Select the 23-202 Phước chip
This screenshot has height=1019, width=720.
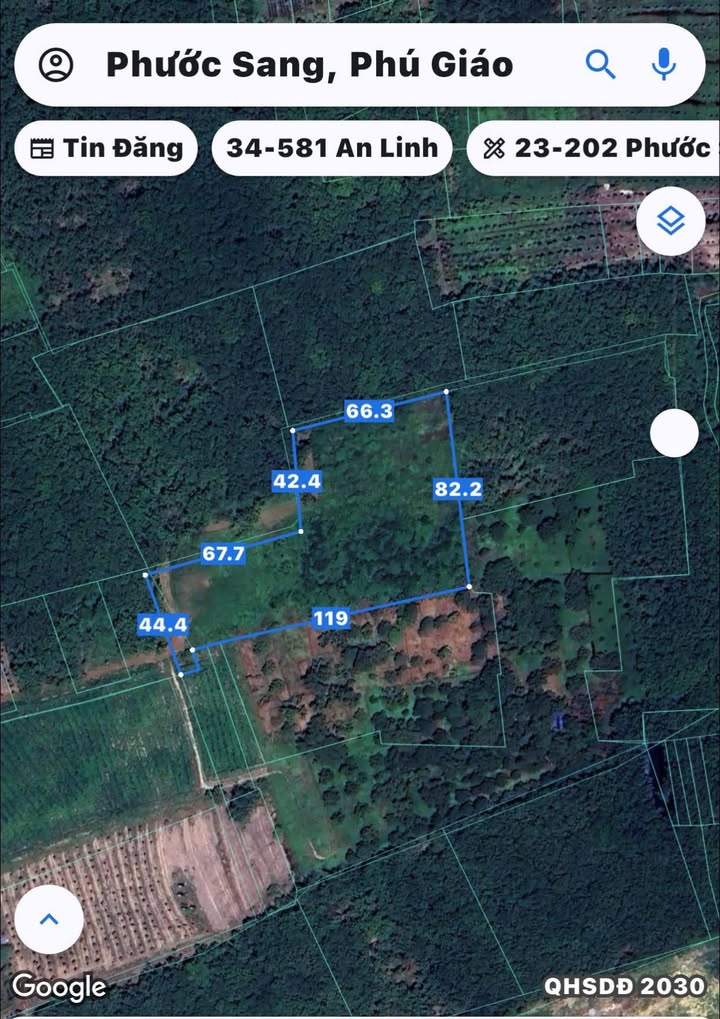[596, 148]
